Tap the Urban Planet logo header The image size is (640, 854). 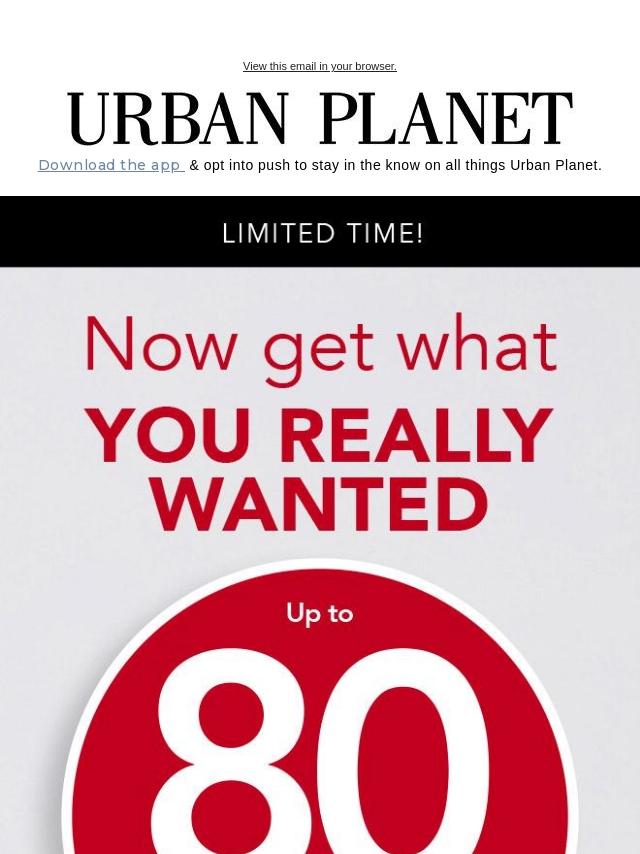coord(320,120)
